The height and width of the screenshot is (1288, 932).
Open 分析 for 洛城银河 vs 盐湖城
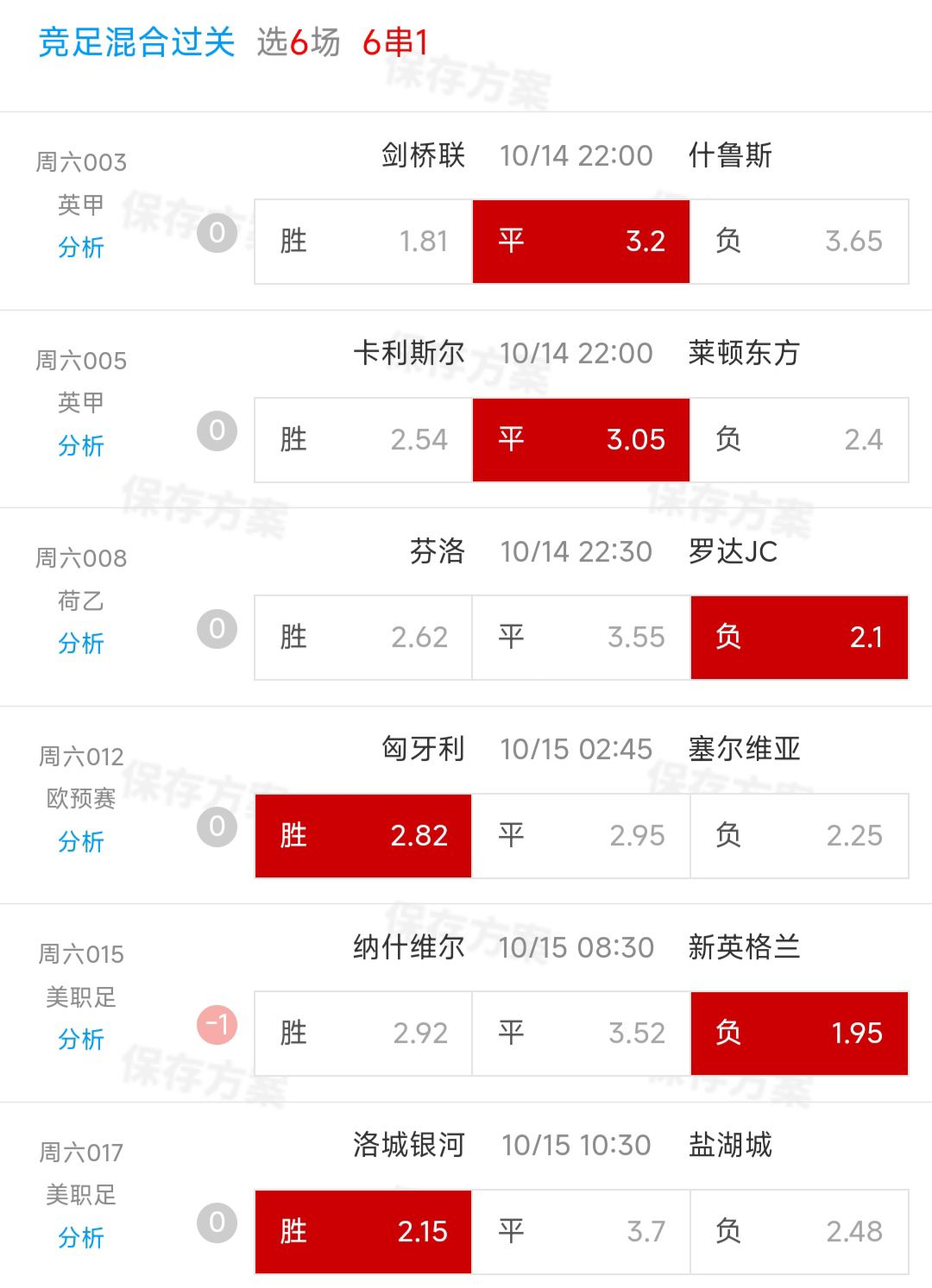pyautogui.click(x=80, y=1238)
